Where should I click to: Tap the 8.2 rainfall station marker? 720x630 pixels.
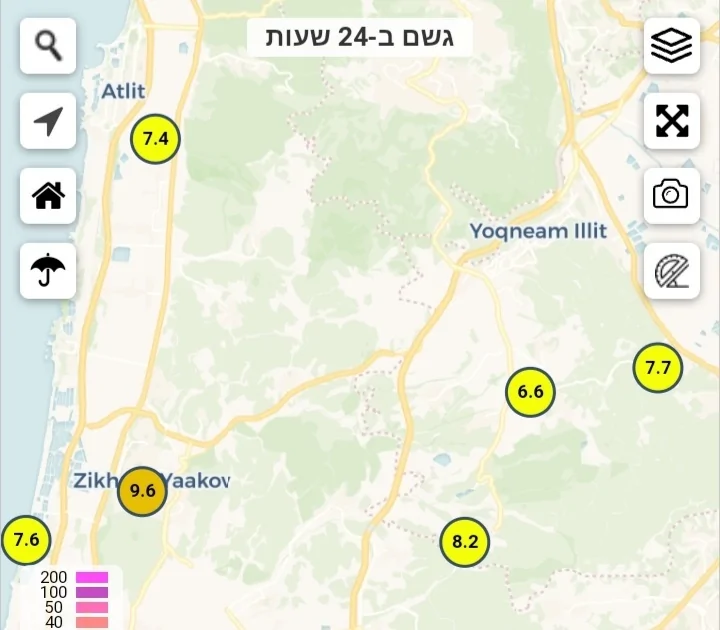pos(465,543)
